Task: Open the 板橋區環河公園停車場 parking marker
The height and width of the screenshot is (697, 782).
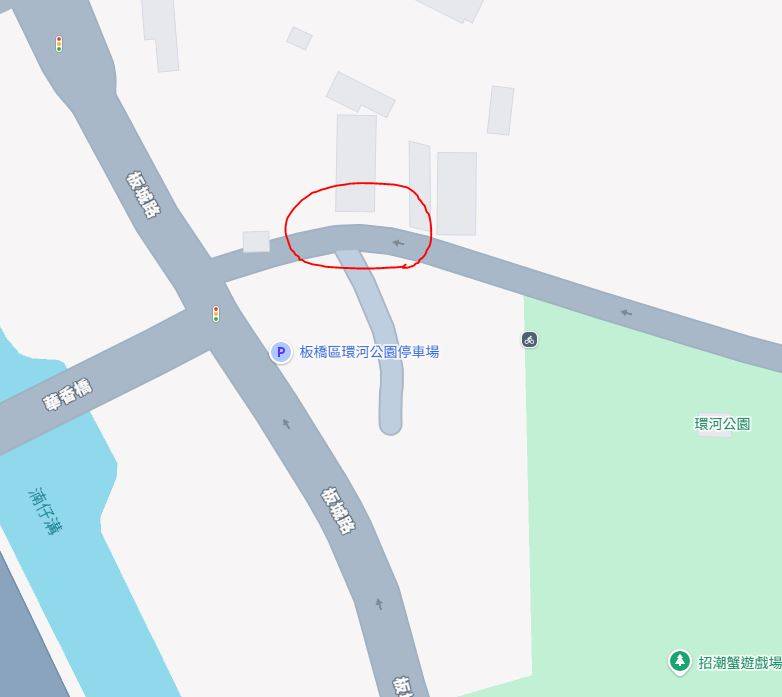Action: click(281, 352)
